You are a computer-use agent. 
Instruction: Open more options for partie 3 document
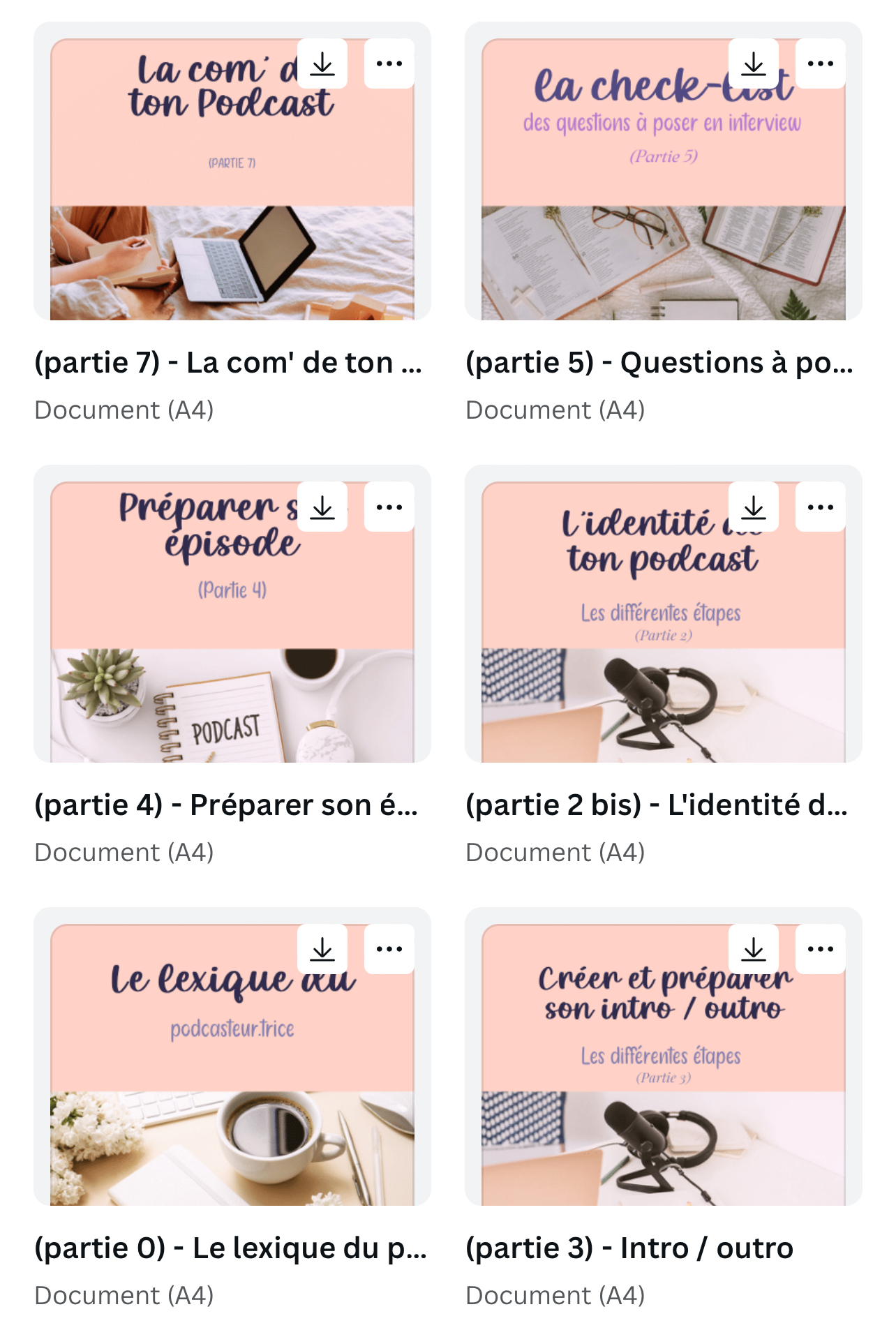pos(820,949)
